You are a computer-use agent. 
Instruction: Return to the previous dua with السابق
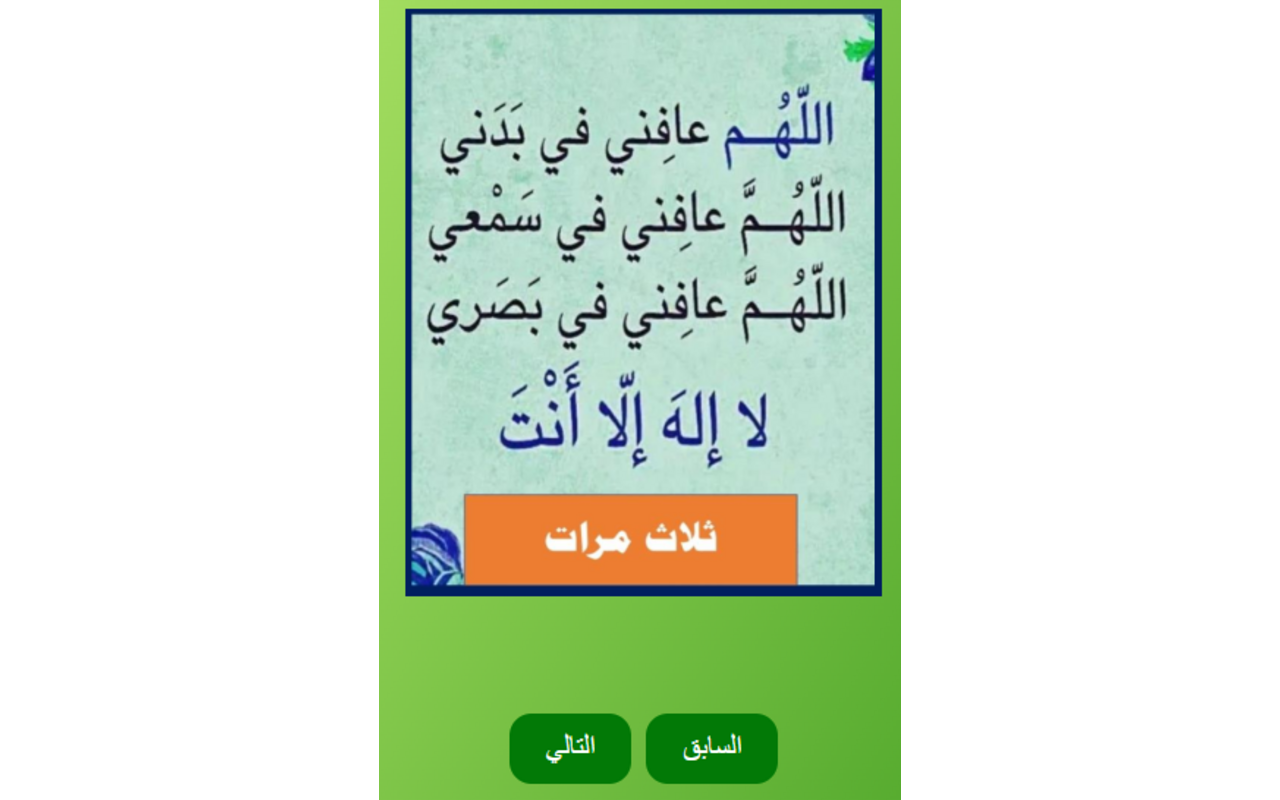tap(711, 748)
